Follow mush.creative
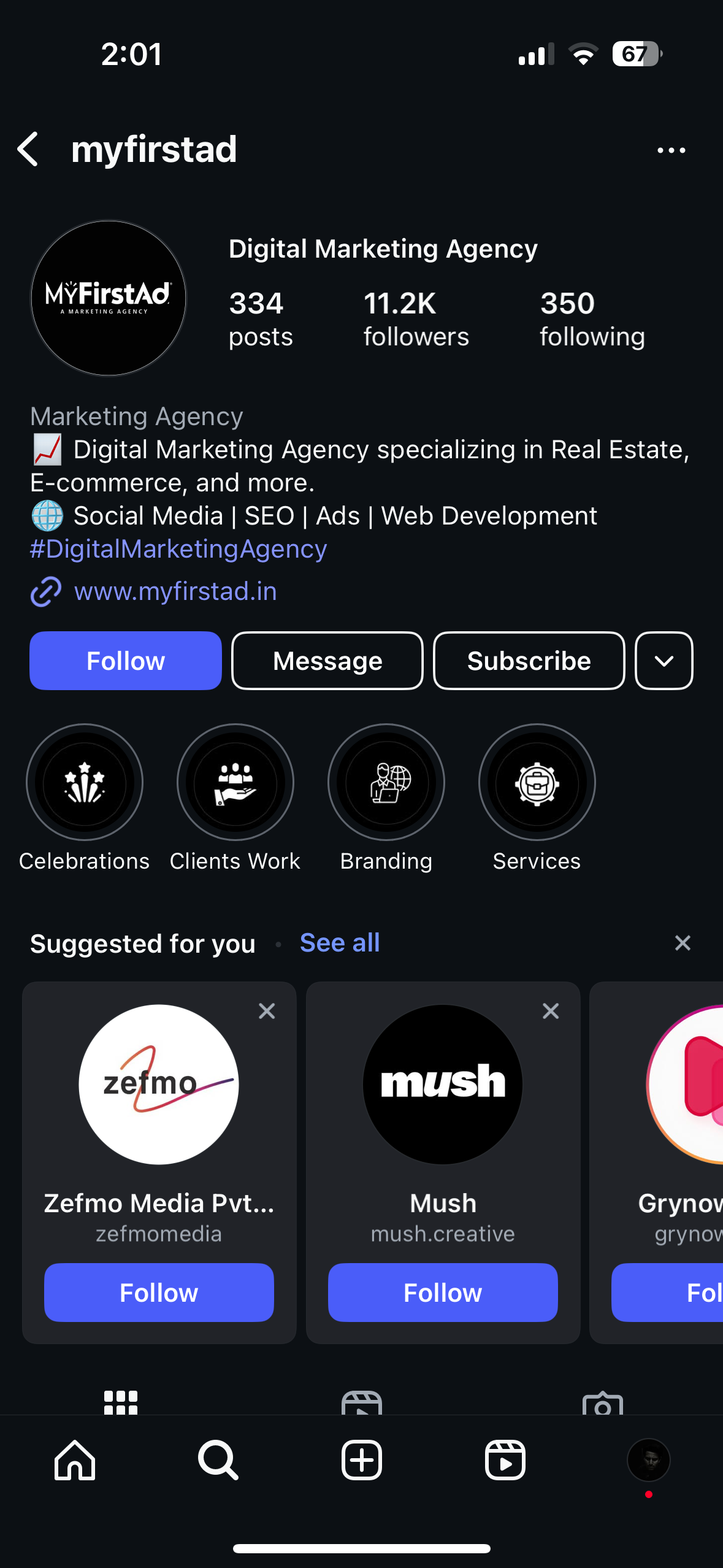The width and height of the screenshot is (723, 1568). coord(443,1292)
